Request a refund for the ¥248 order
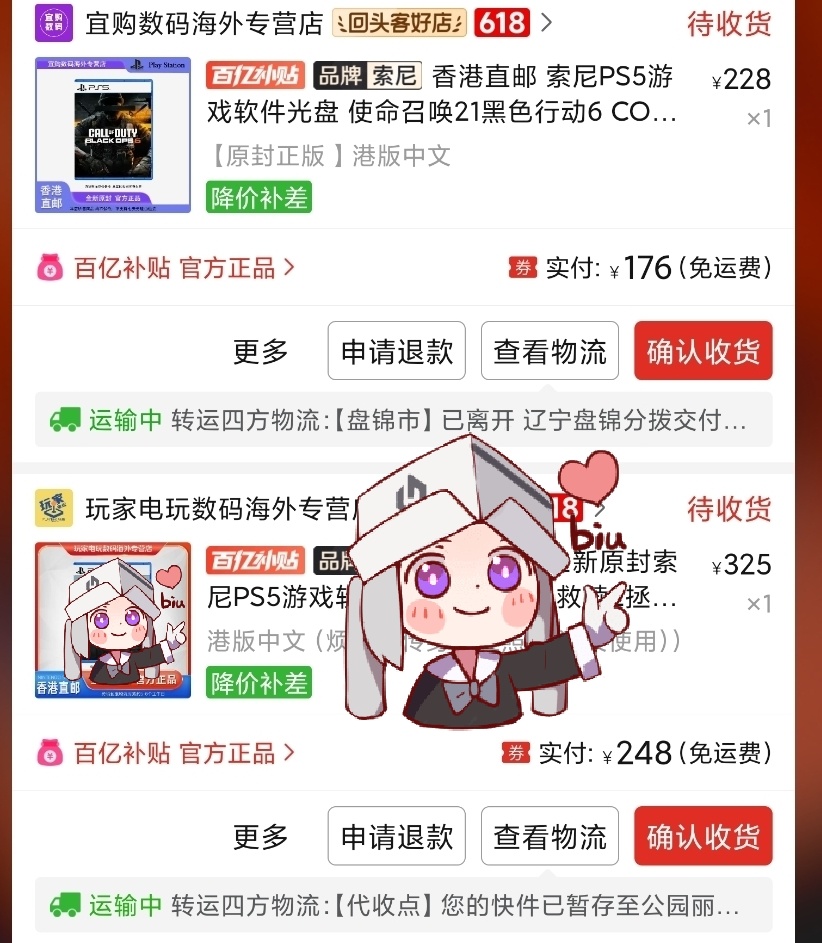This screenshot has width=822, height=943. coord(397,836)
